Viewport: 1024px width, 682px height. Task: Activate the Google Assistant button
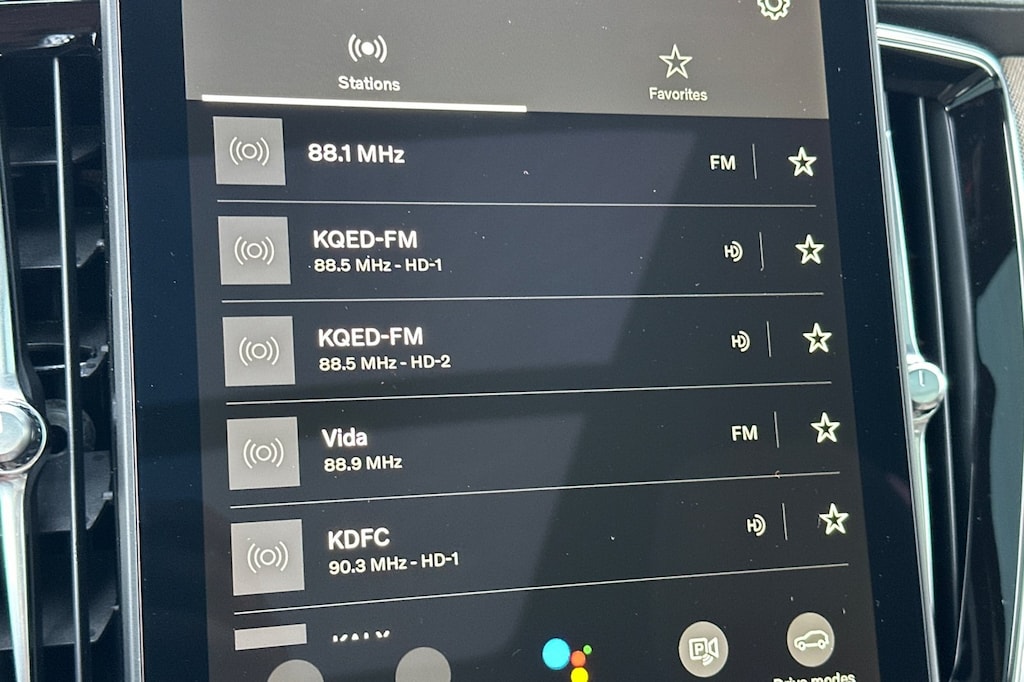coord(567,658)
